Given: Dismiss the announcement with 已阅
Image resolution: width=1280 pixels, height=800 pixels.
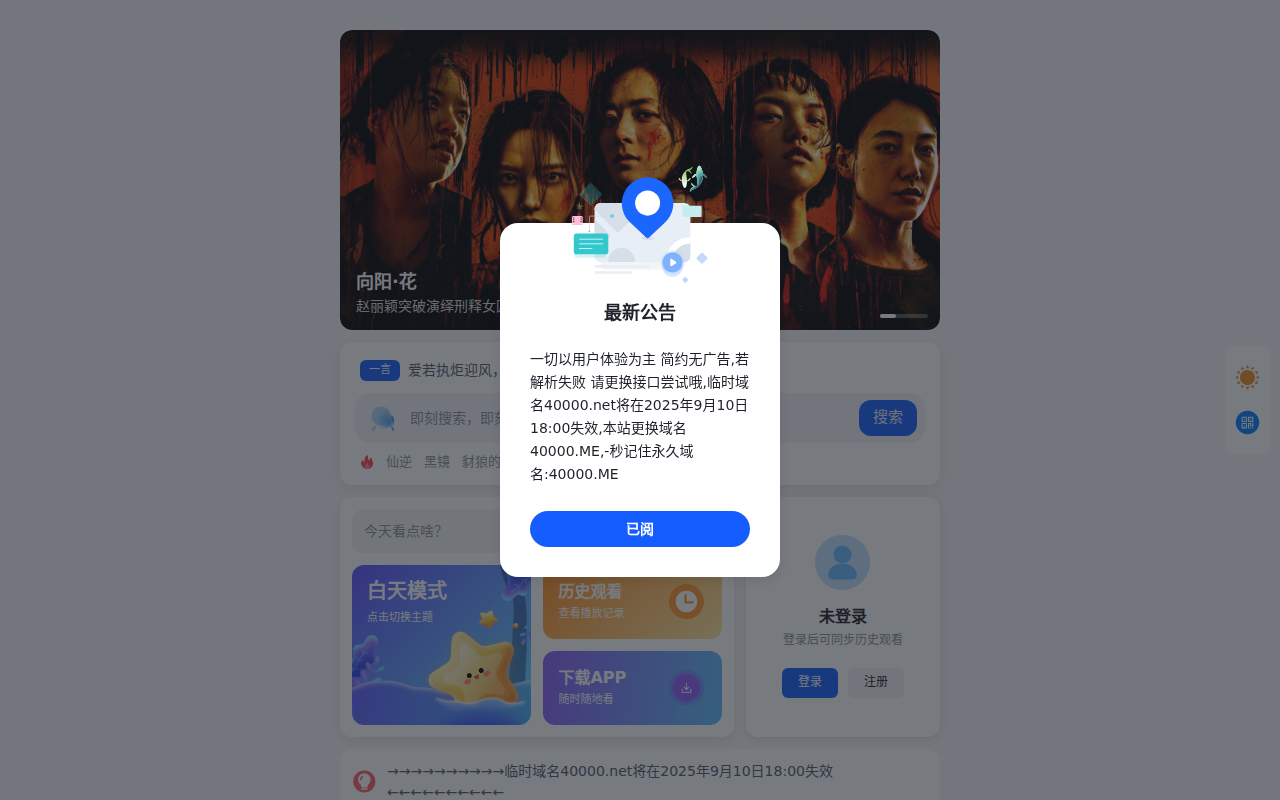Looking at the screenshot, I should click(x=640, y=529).
